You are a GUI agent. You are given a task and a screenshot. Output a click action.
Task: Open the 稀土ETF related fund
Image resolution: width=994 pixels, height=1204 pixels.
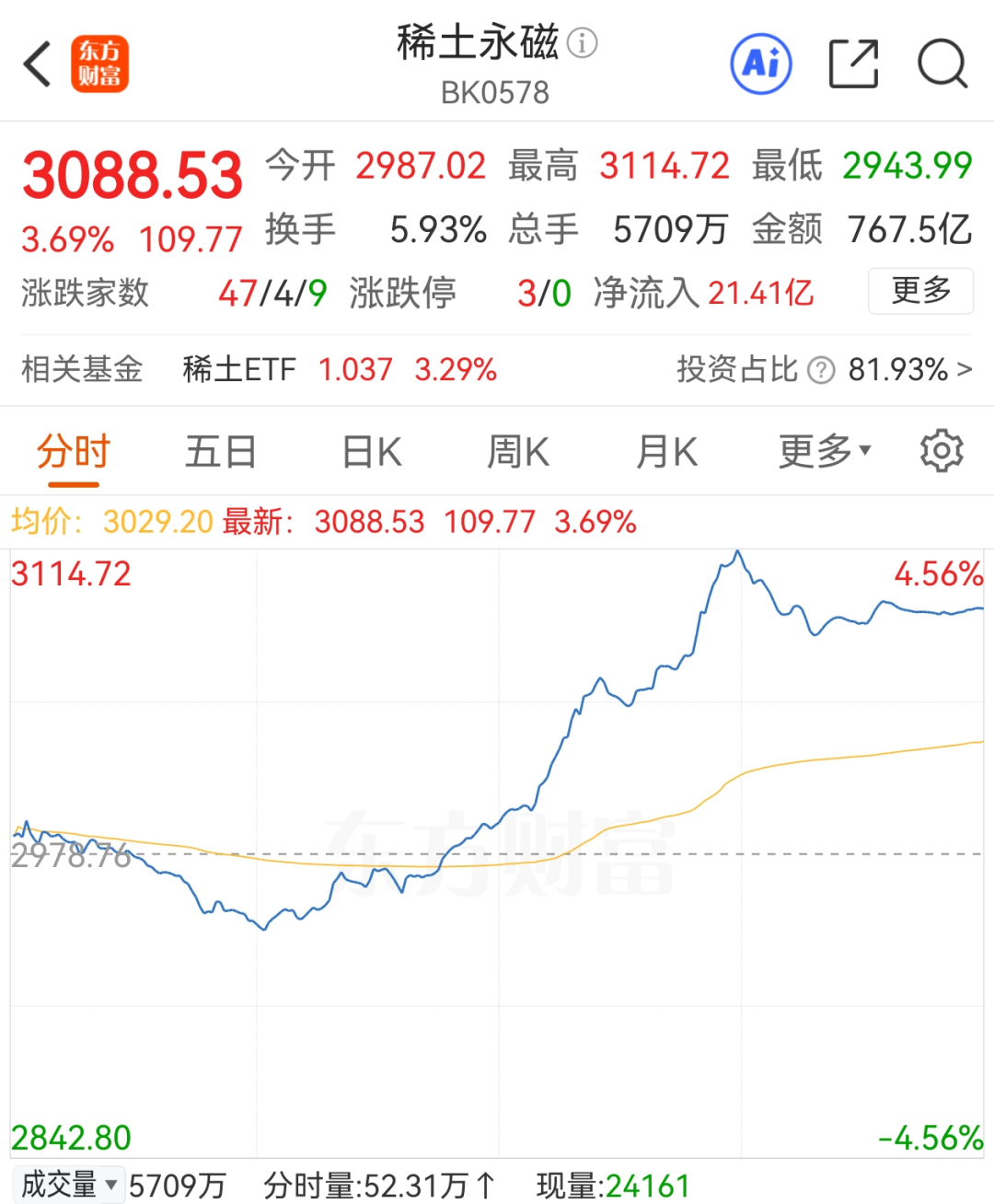click(x=239, y=369)
